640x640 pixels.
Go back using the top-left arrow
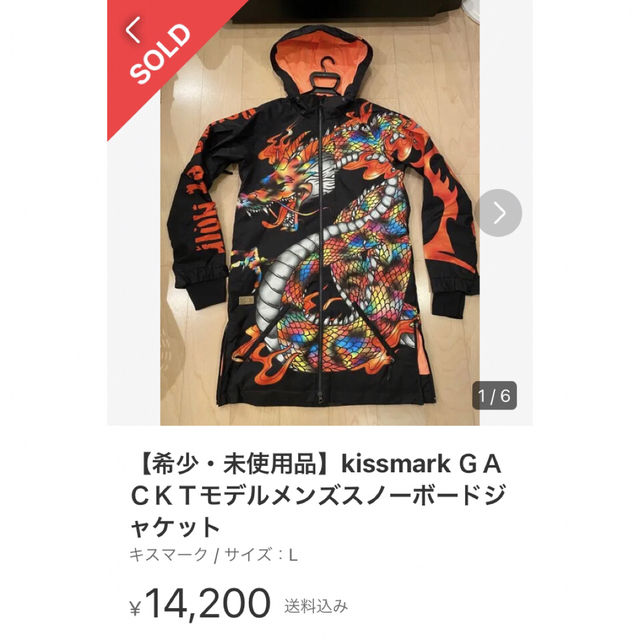click(133, 31)
